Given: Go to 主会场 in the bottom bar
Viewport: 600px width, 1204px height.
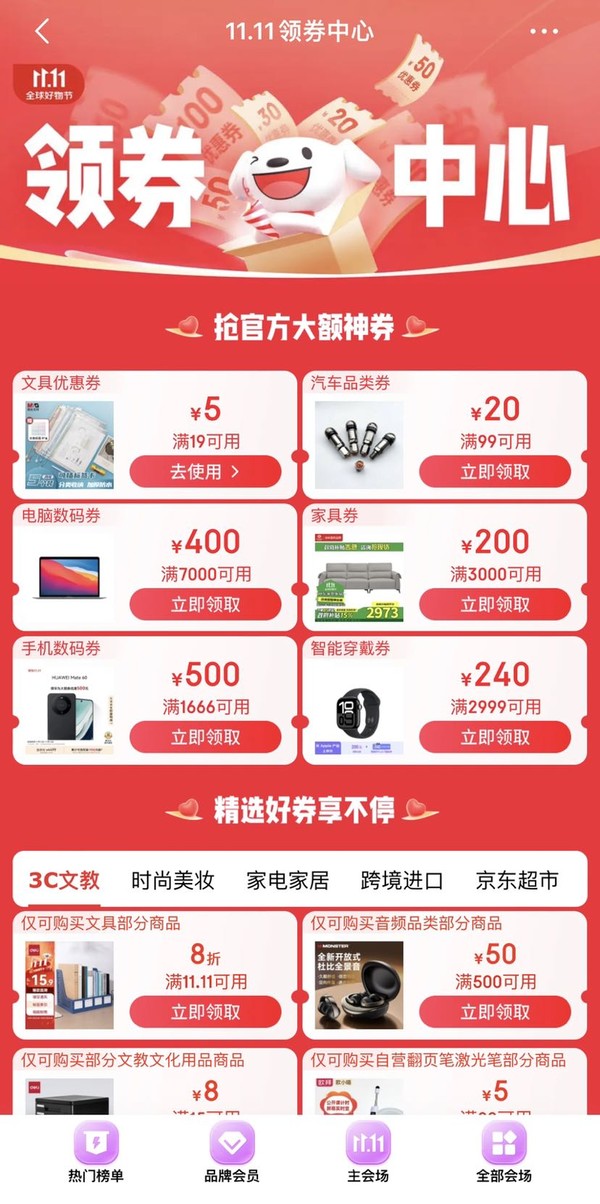Looking at the screenshot, I should coord(367,1152).
